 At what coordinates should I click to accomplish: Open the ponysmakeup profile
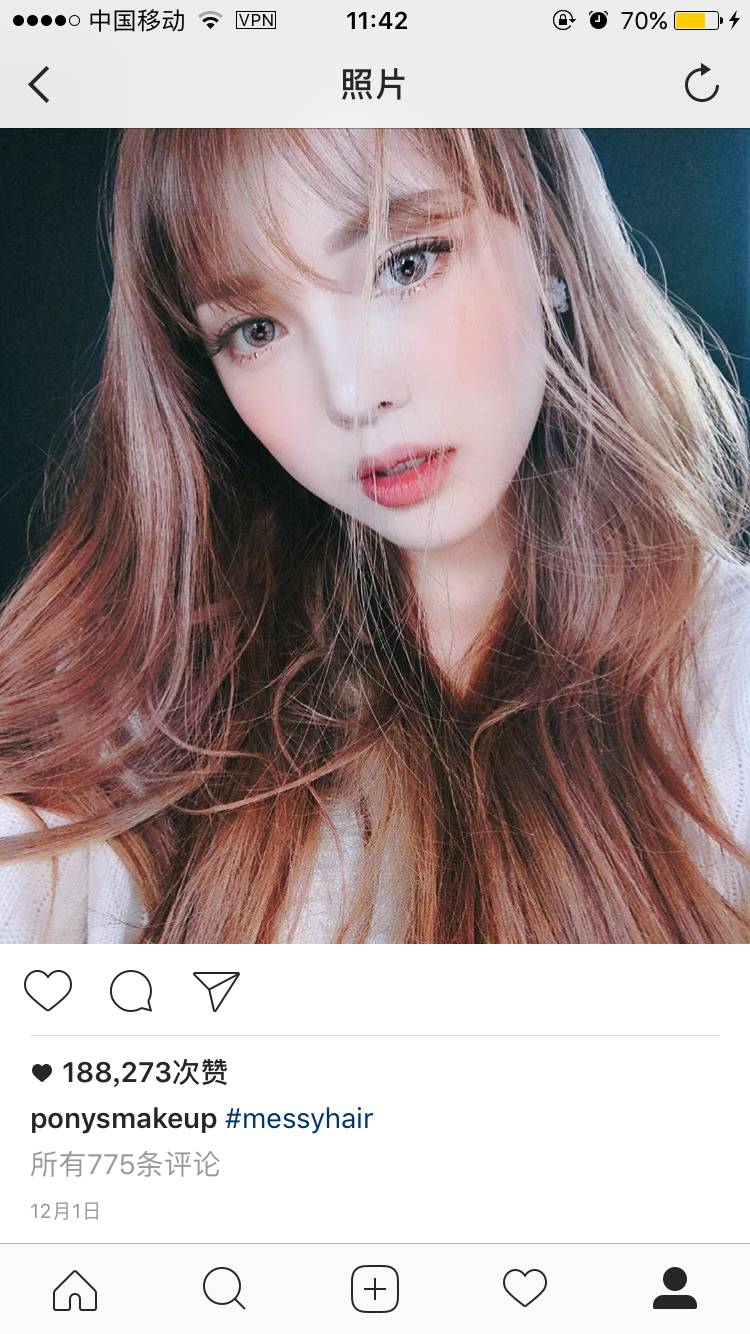(123, 1118)
